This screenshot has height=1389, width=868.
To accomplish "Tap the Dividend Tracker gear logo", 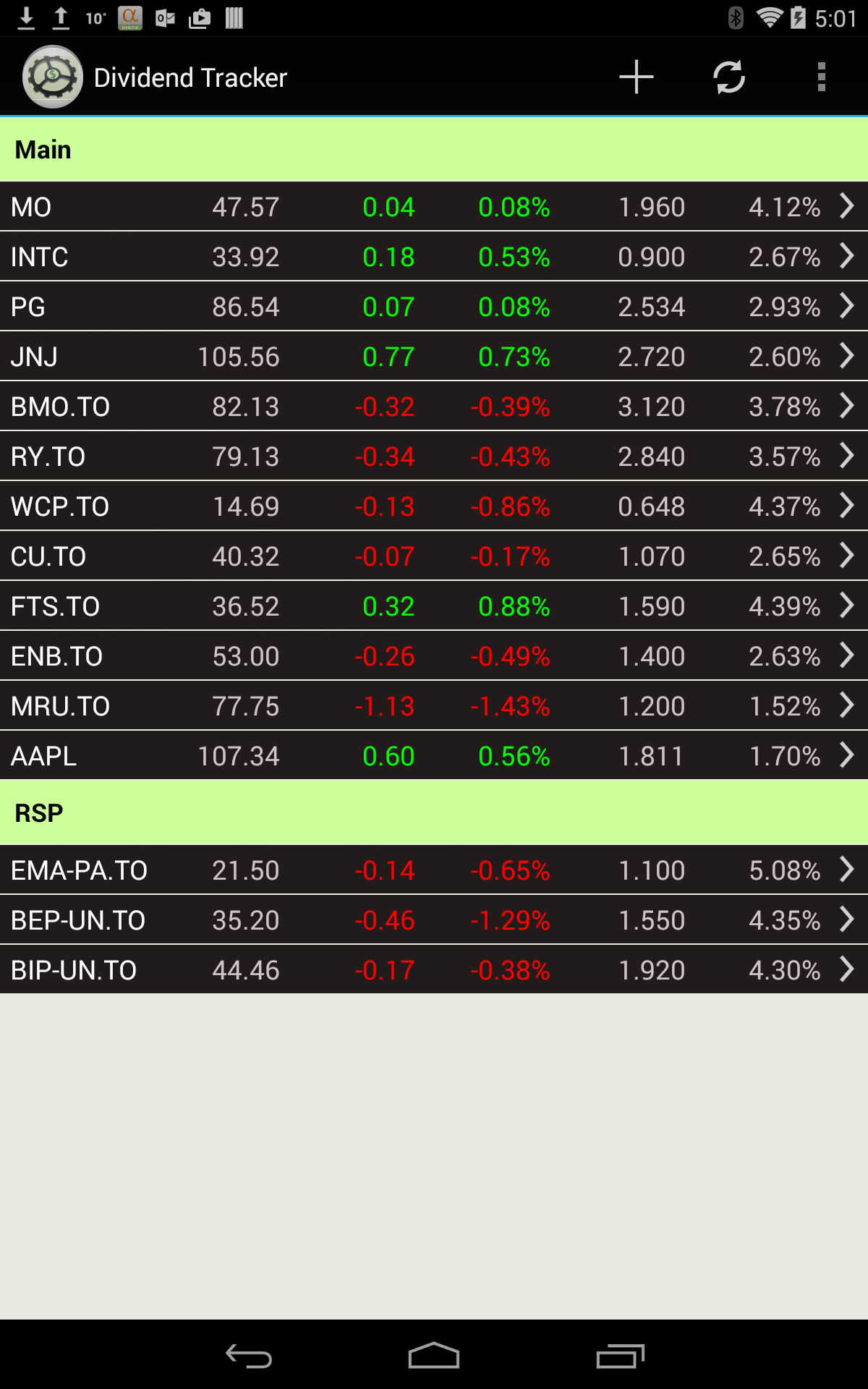I will point(51,76).
